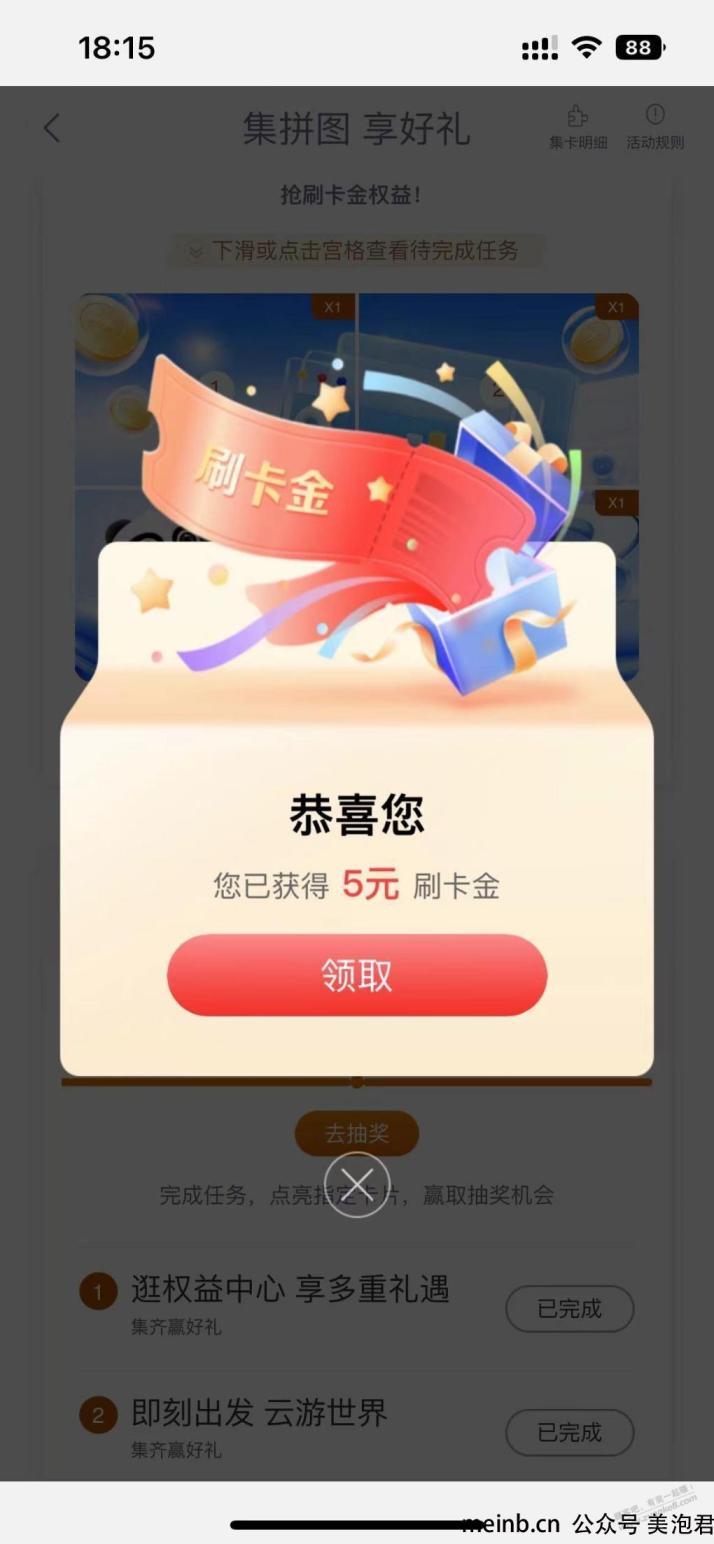Viewport: 714px width, 1544px height.
Task: Tap 已完成 for 逛权益中心 task
Action: 570,1309
